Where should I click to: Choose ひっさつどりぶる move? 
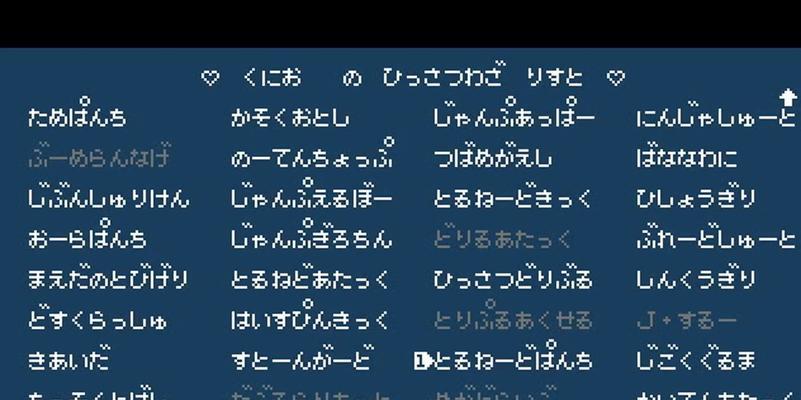(513, 279)
